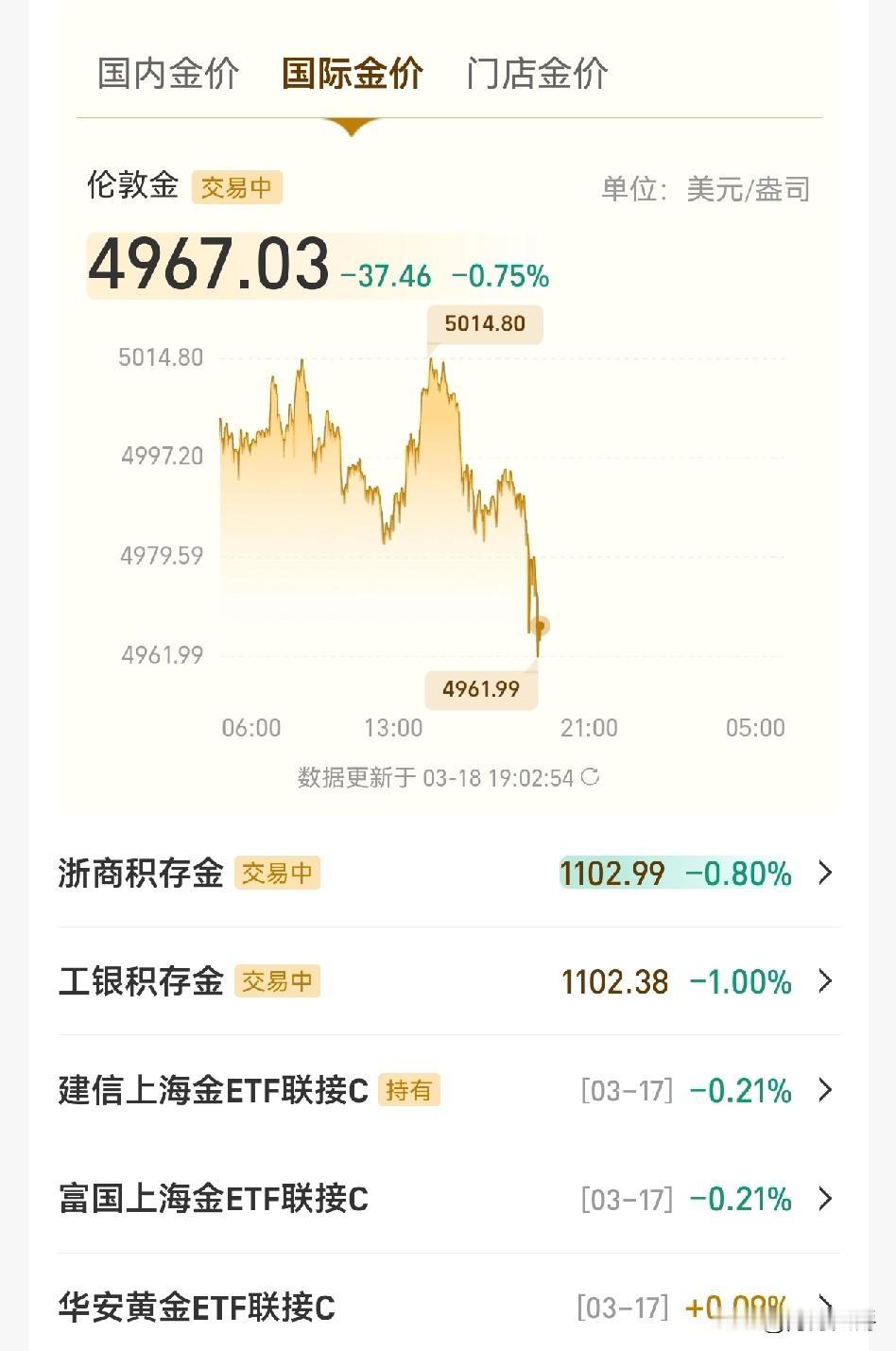This screenshot has height=1351, width=896.
Task: Click the data update timestamp text
Action: [435, 777]
